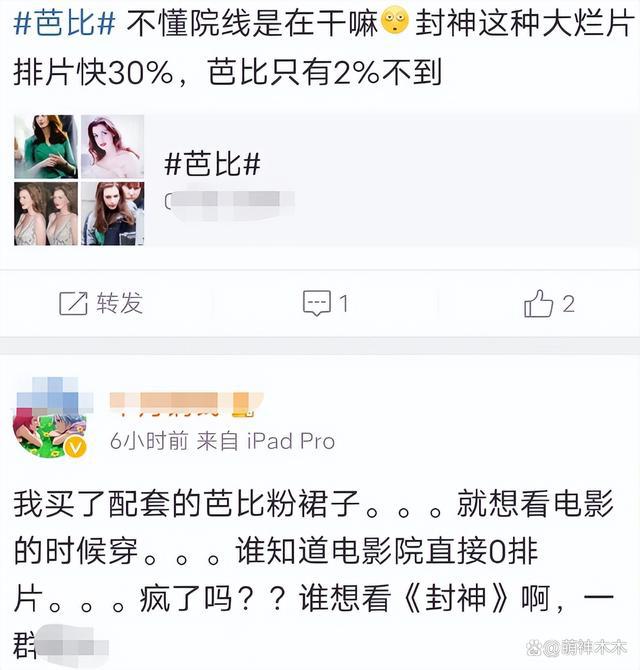
Task: Open comments on the post with 1 comment
Action: [x=325, y=303]
